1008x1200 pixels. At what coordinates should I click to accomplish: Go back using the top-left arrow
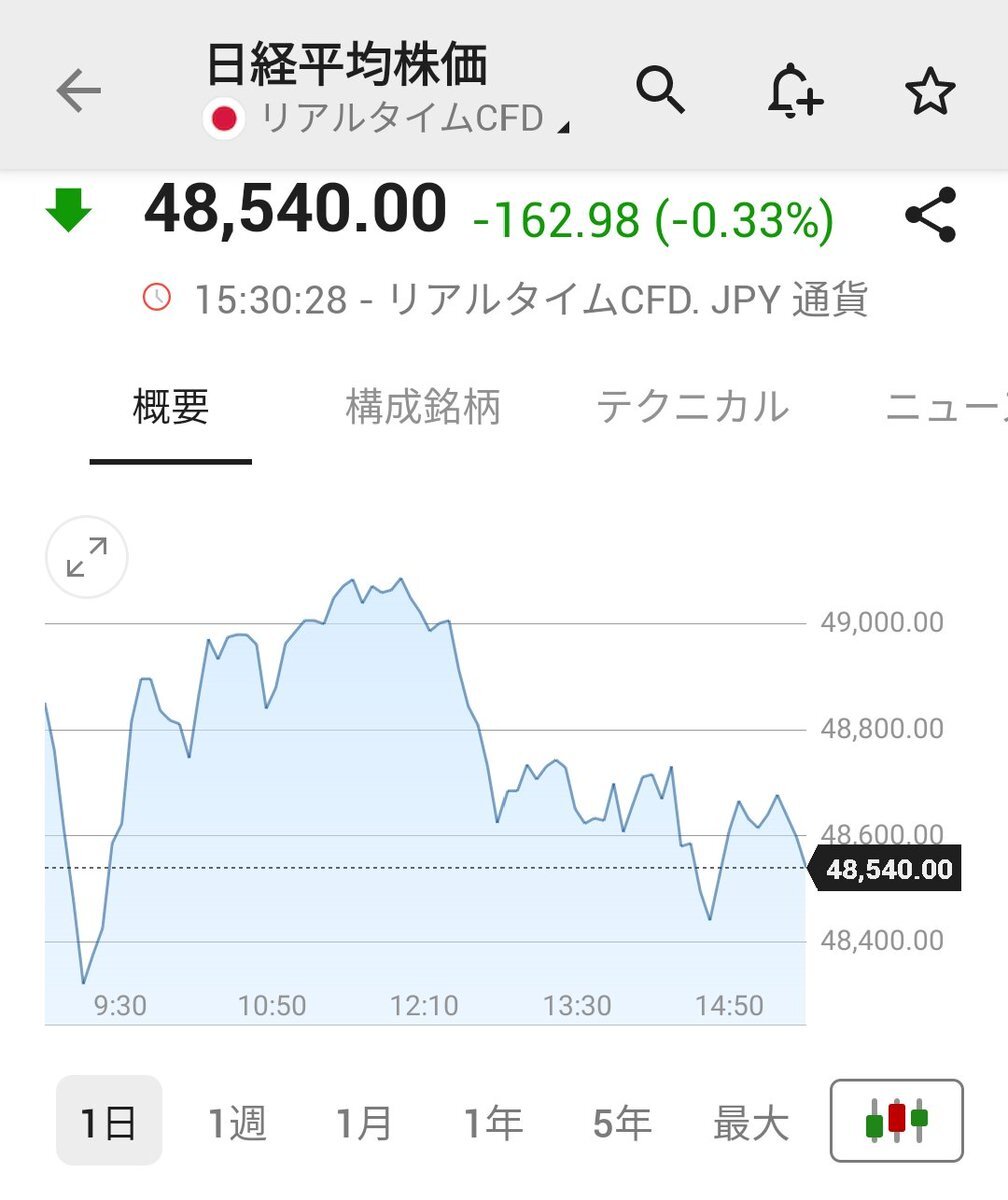79,92
